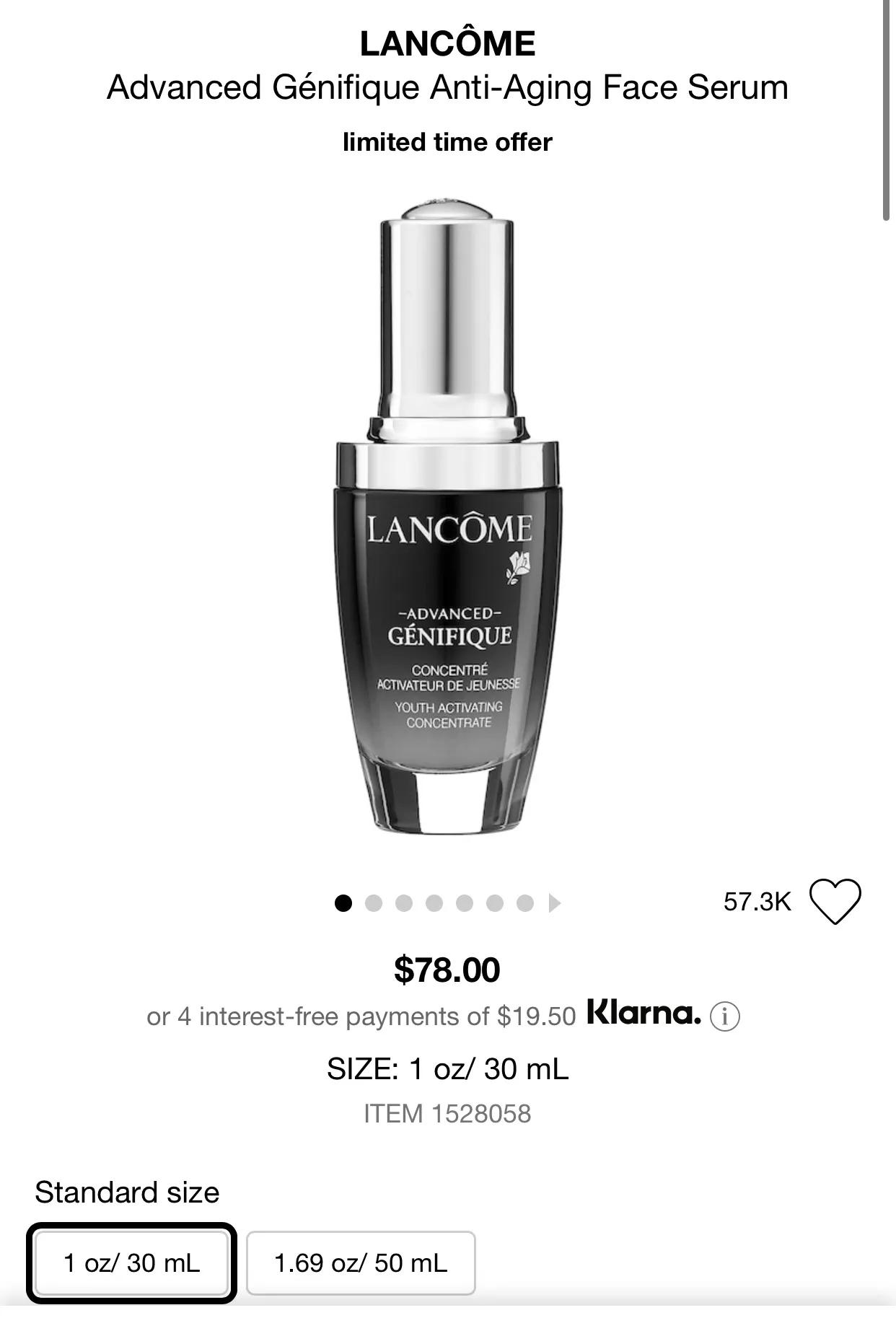Add serum to Loves with heart icon

tap(835, 901)
